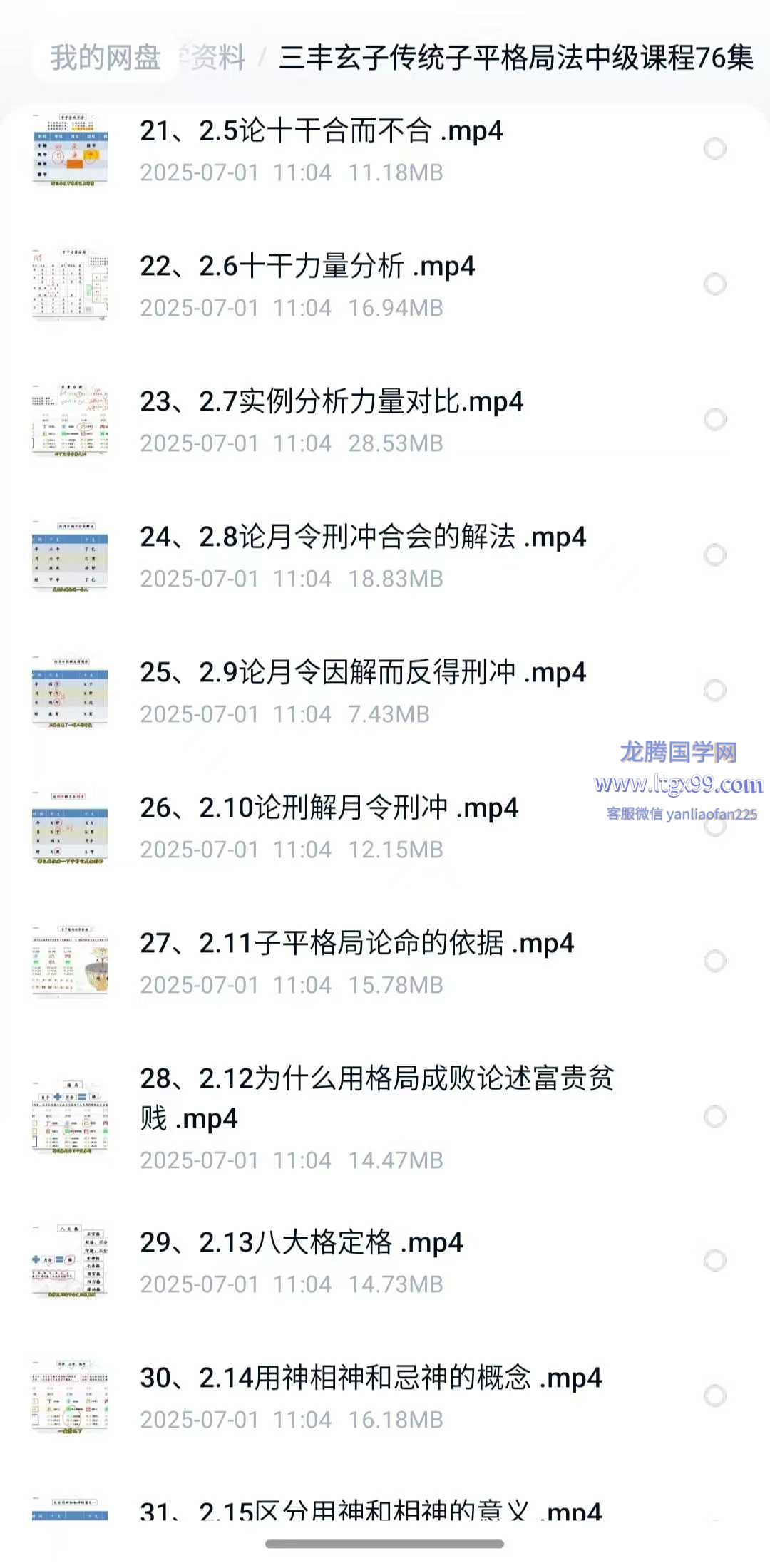770x1568 pixels.
Task: Open 24、2.8论月令刑冲合会的解法
Action: pyautogui.click(x=363, y=537)
